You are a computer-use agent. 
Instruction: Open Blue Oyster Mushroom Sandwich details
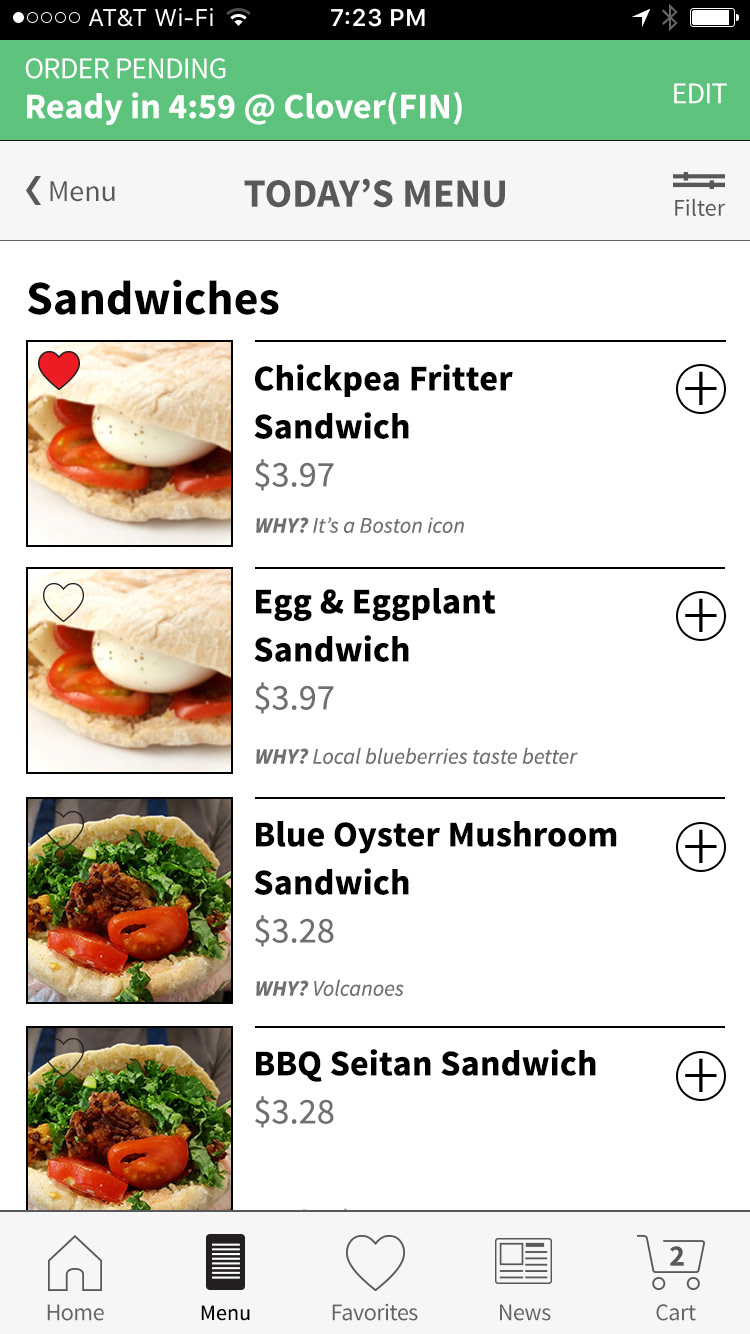coord(435,858)
